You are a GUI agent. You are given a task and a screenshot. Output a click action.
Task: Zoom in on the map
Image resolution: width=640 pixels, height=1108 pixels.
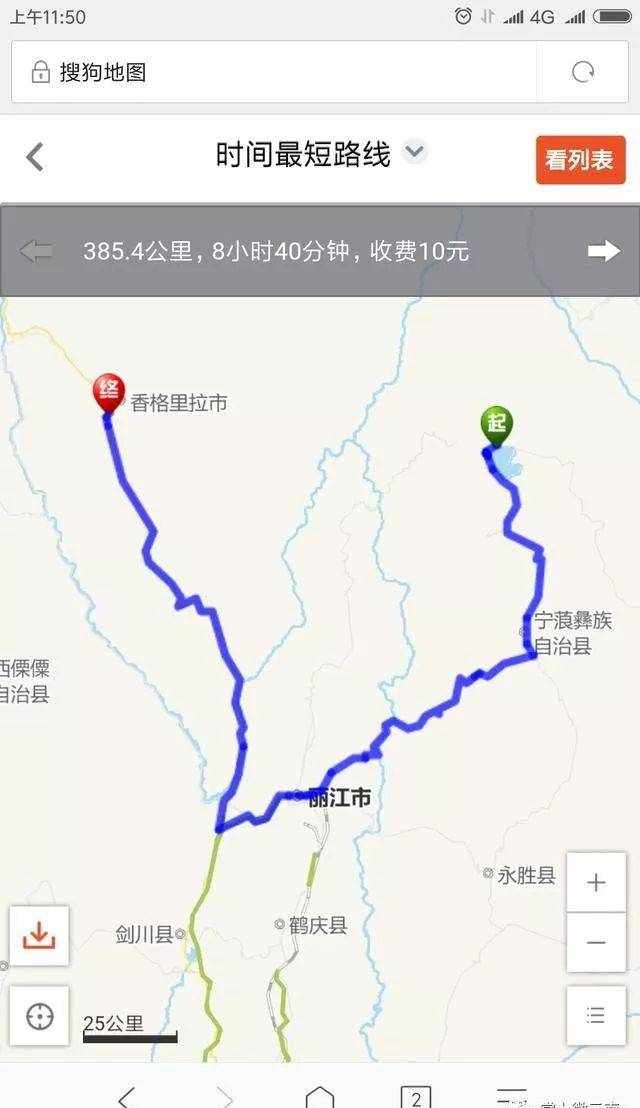click(x=596, y=883)
